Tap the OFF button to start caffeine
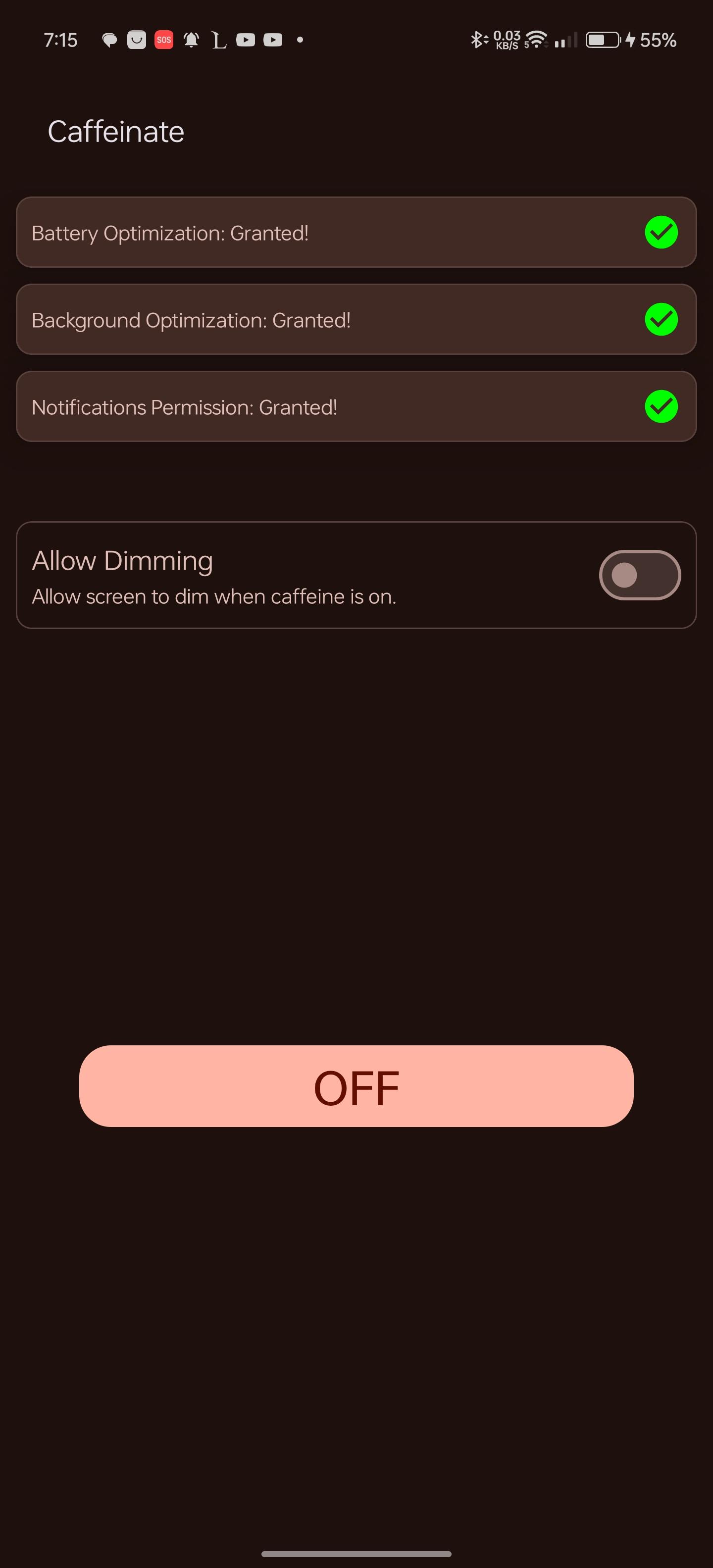This screenshot has width=713, height=1568. click(x=356, y=1086)
